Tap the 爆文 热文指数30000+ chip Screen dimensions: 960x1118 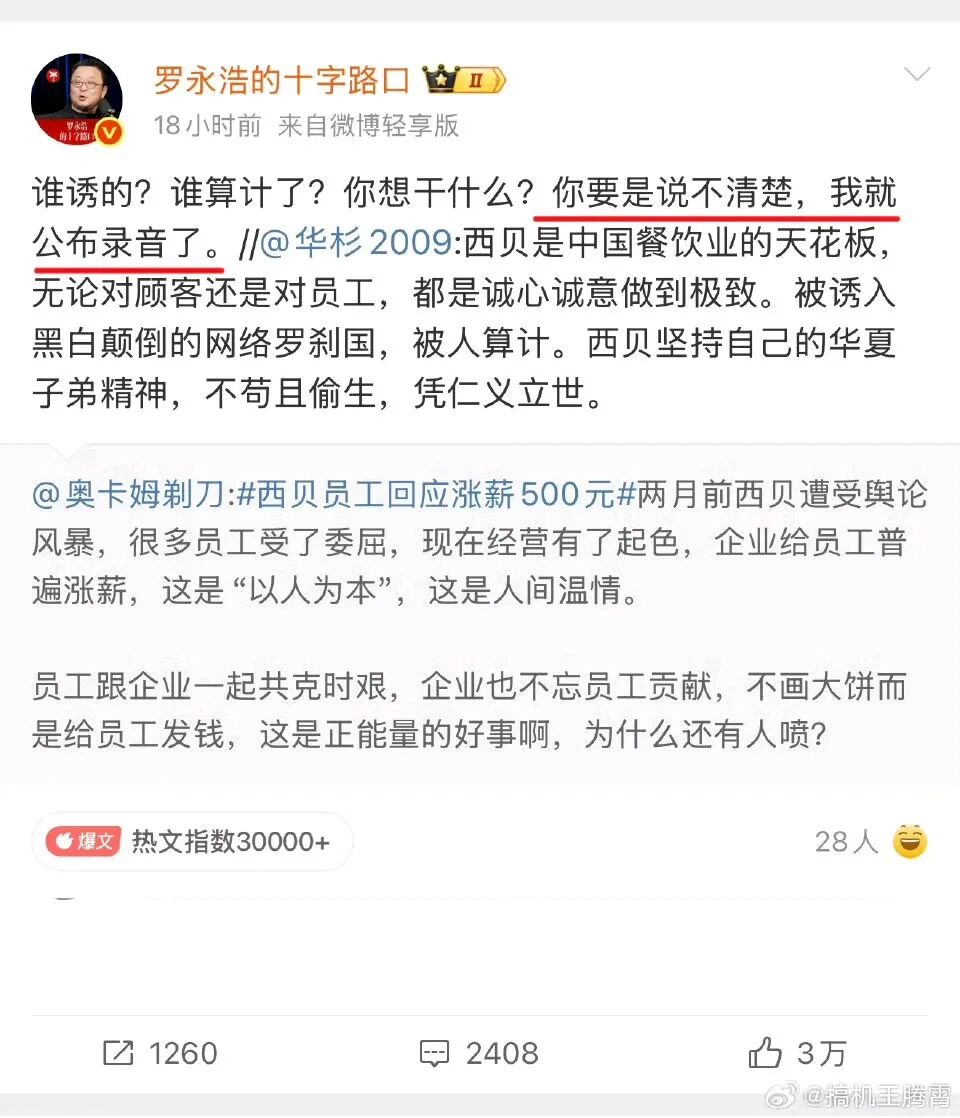[x=192, y=841]
